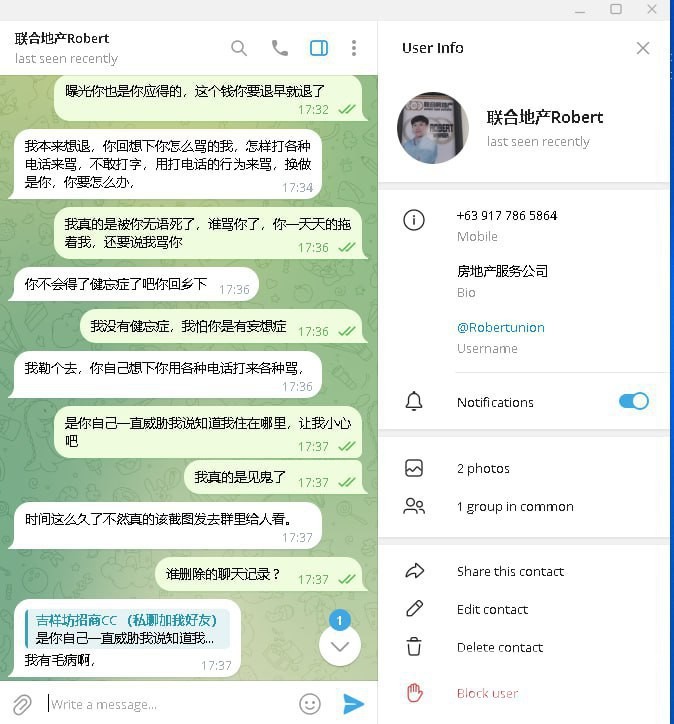
Task: Open the @Robertunion username link
Action: click(x=501, y=328)
